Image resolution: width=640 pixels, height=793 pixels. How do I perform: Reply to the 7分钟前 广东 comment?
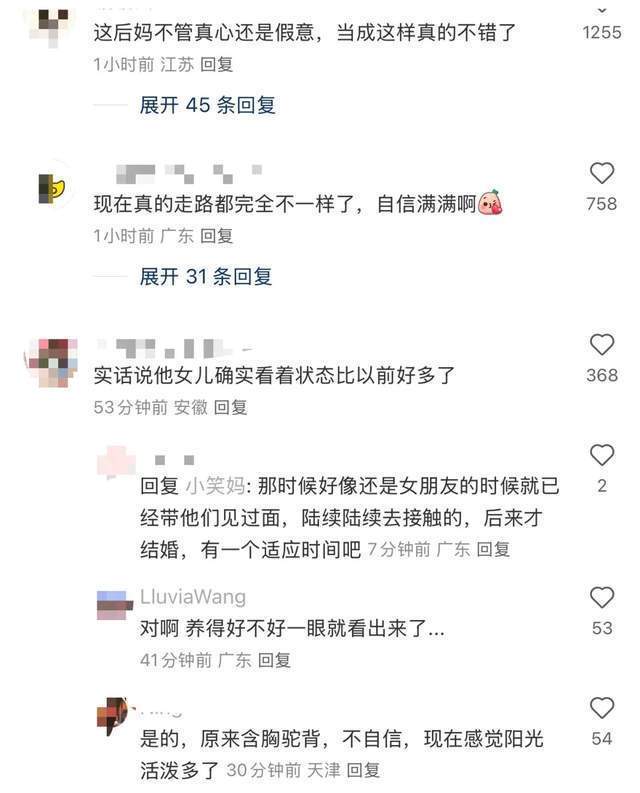[493, 549]
